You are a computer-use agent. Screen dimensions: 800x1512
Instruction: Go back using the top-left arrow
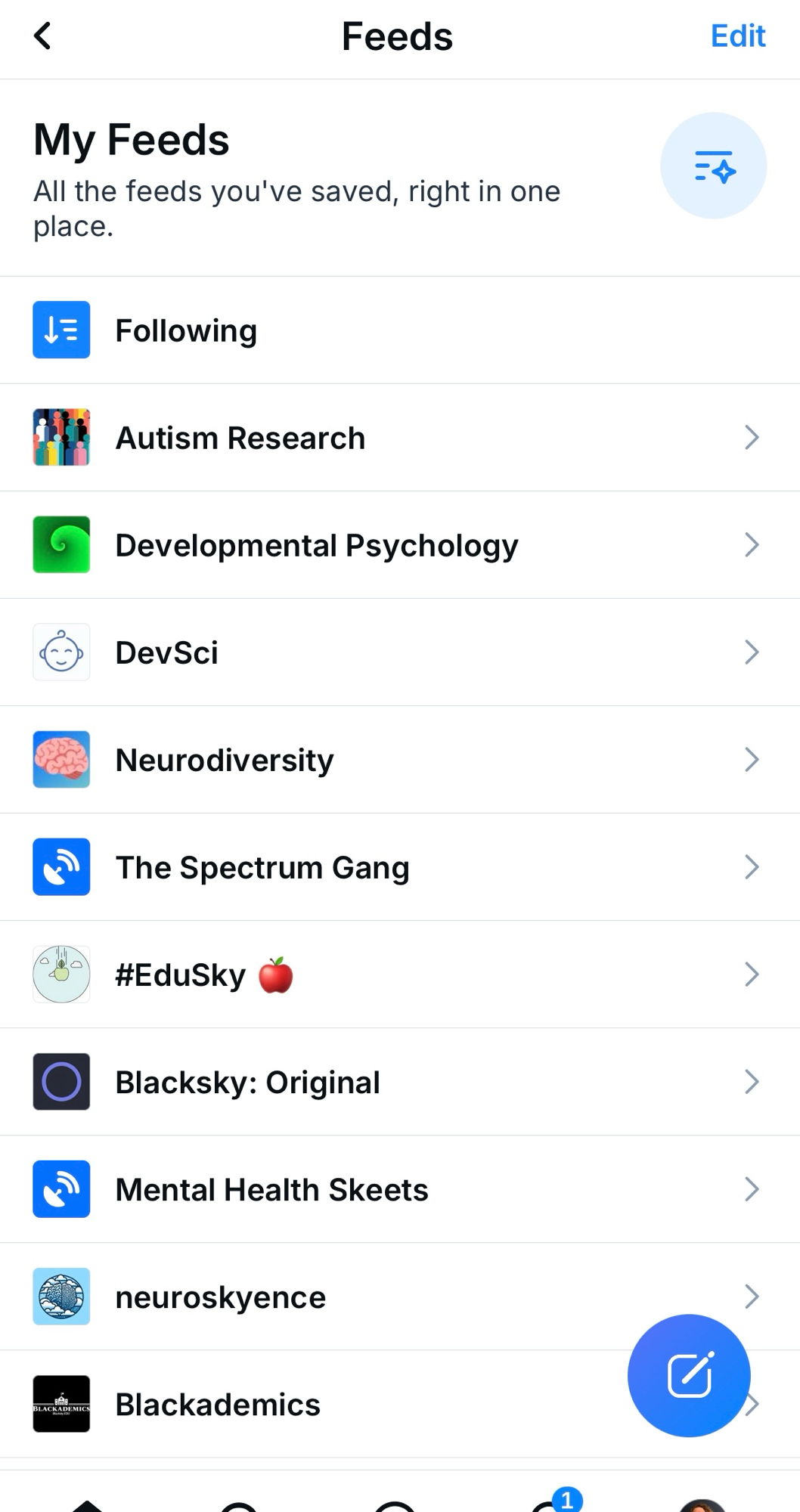[42, 36]
